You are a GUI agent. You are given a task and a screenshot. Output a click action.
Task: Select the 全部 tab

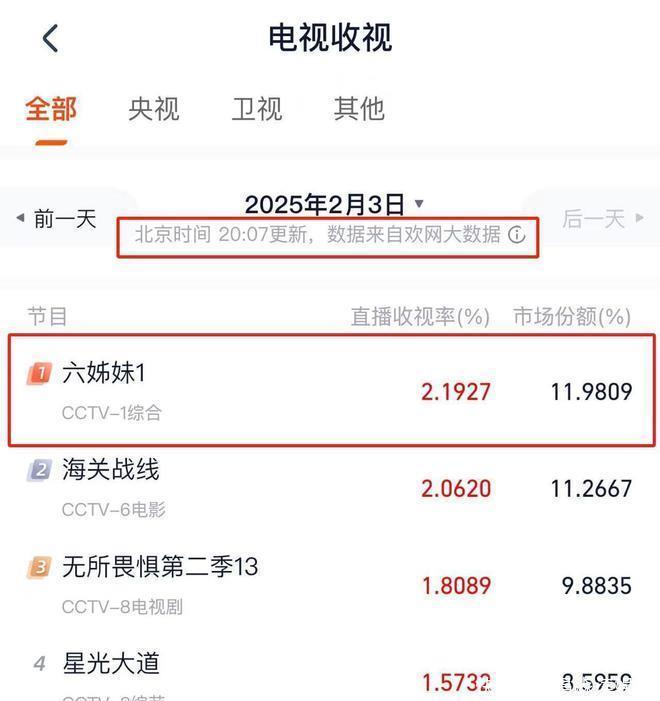[50, 108]
